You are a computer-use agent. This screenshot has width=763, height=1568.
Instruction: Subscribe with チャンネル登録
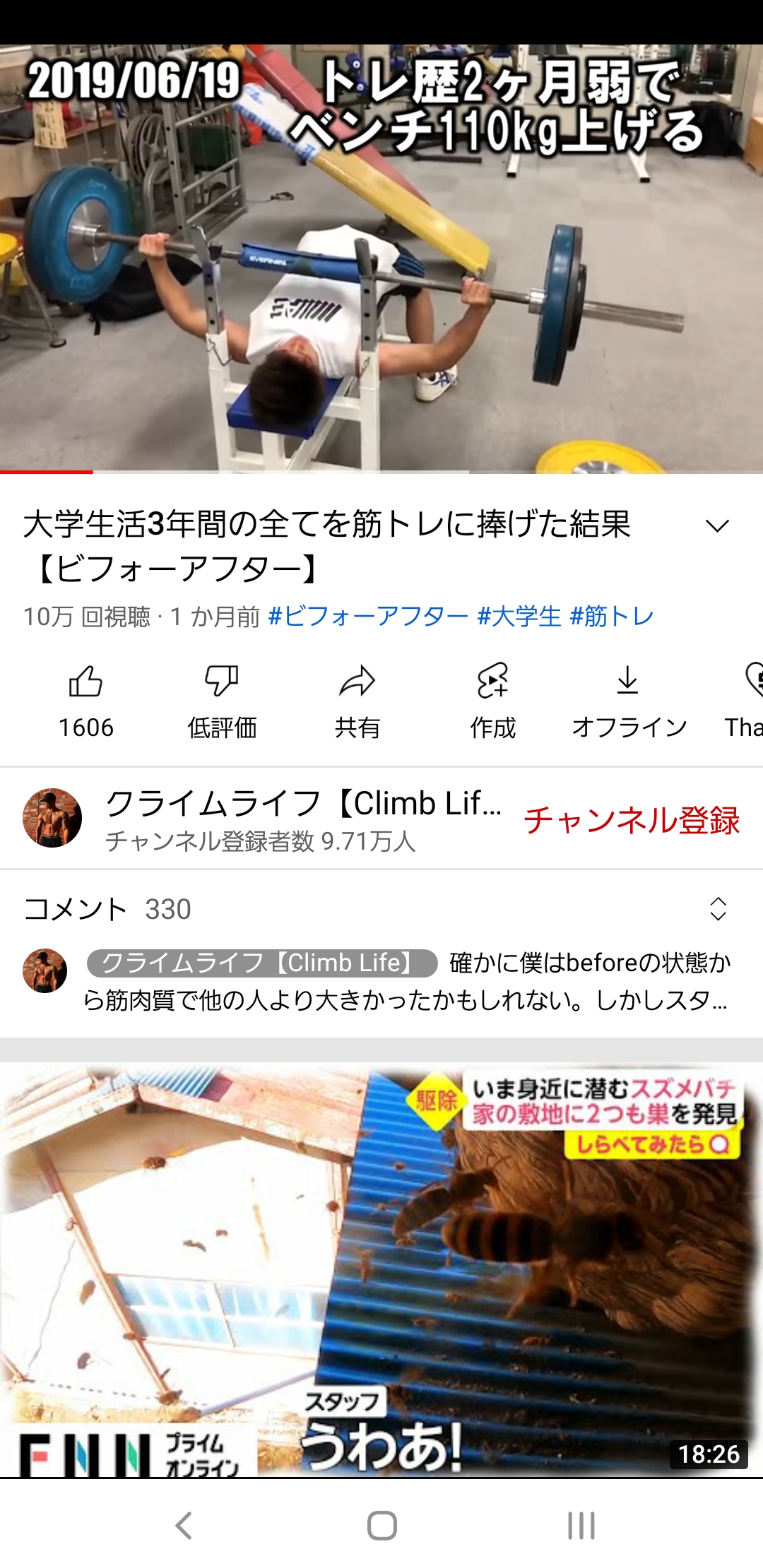pyautogui.click(x=632, y=820)
